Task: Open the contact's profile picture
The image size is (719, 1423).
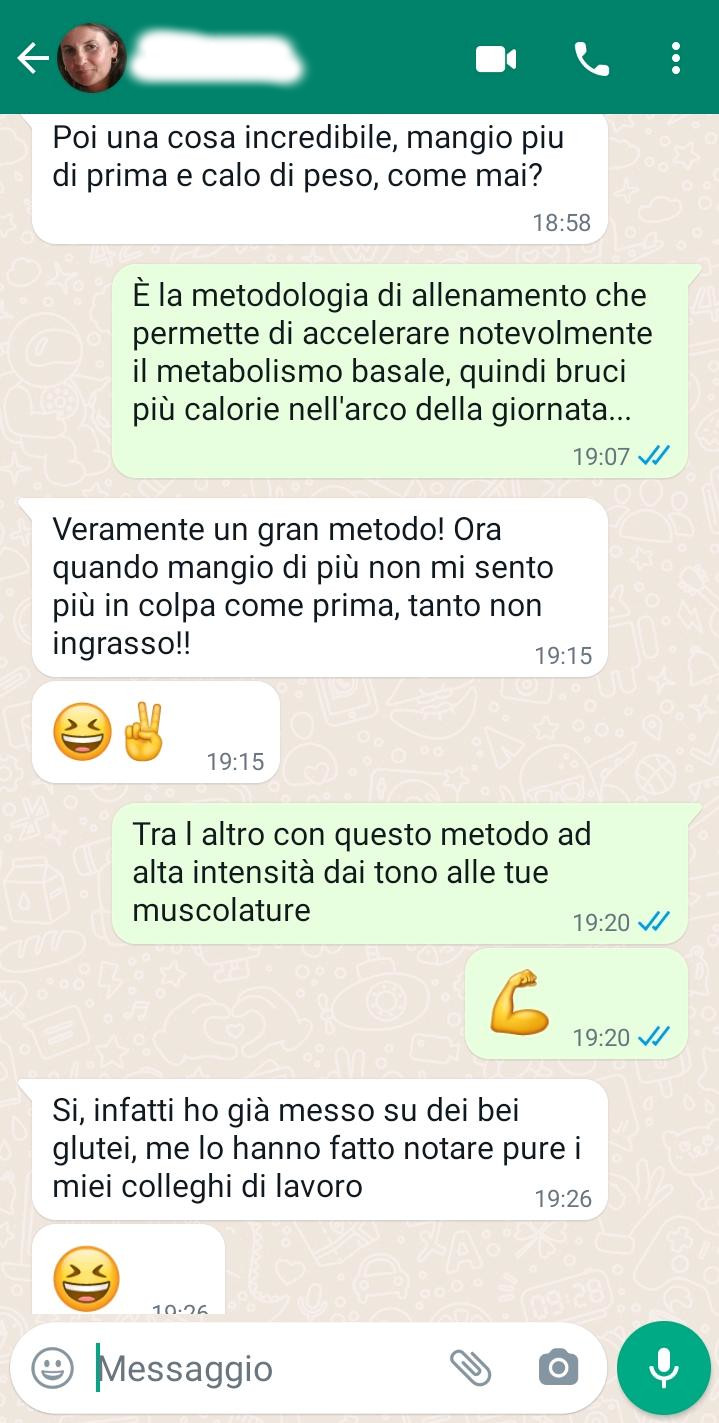Action: [91, 59]
